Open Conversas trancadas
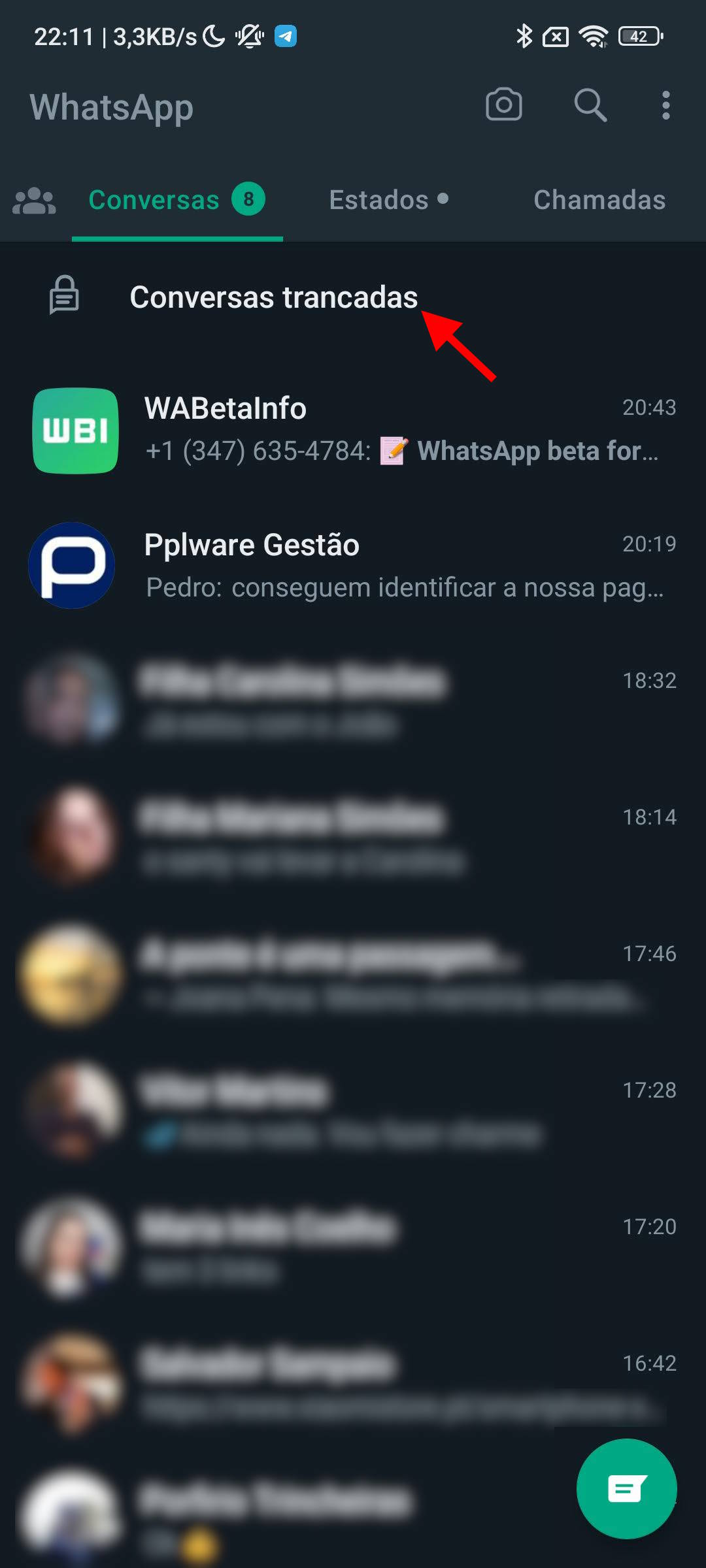The image size is (706, 1568). point(353,297)
